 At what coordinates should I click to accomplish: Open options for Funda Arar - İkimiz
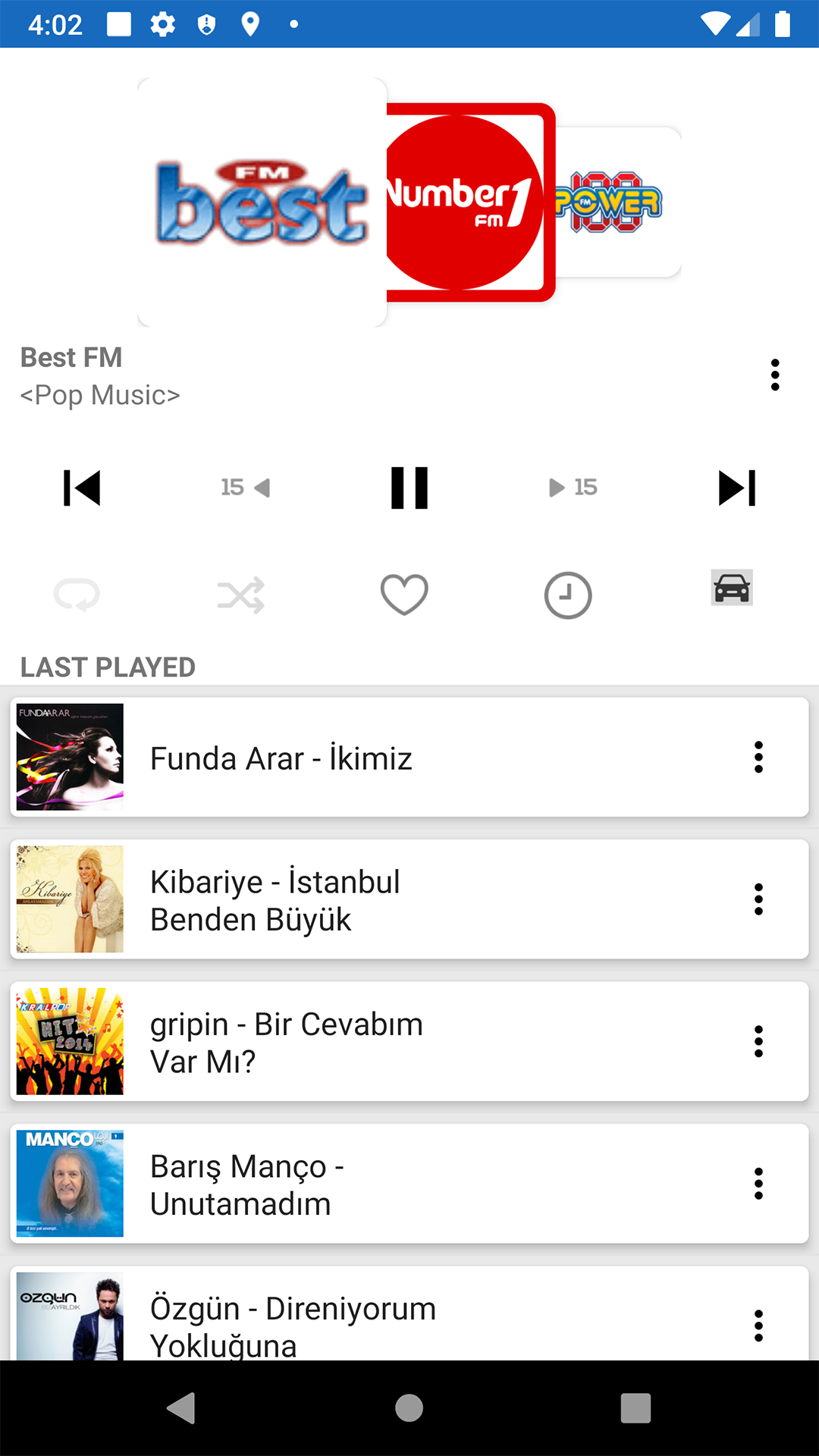(x=758, y=757)
